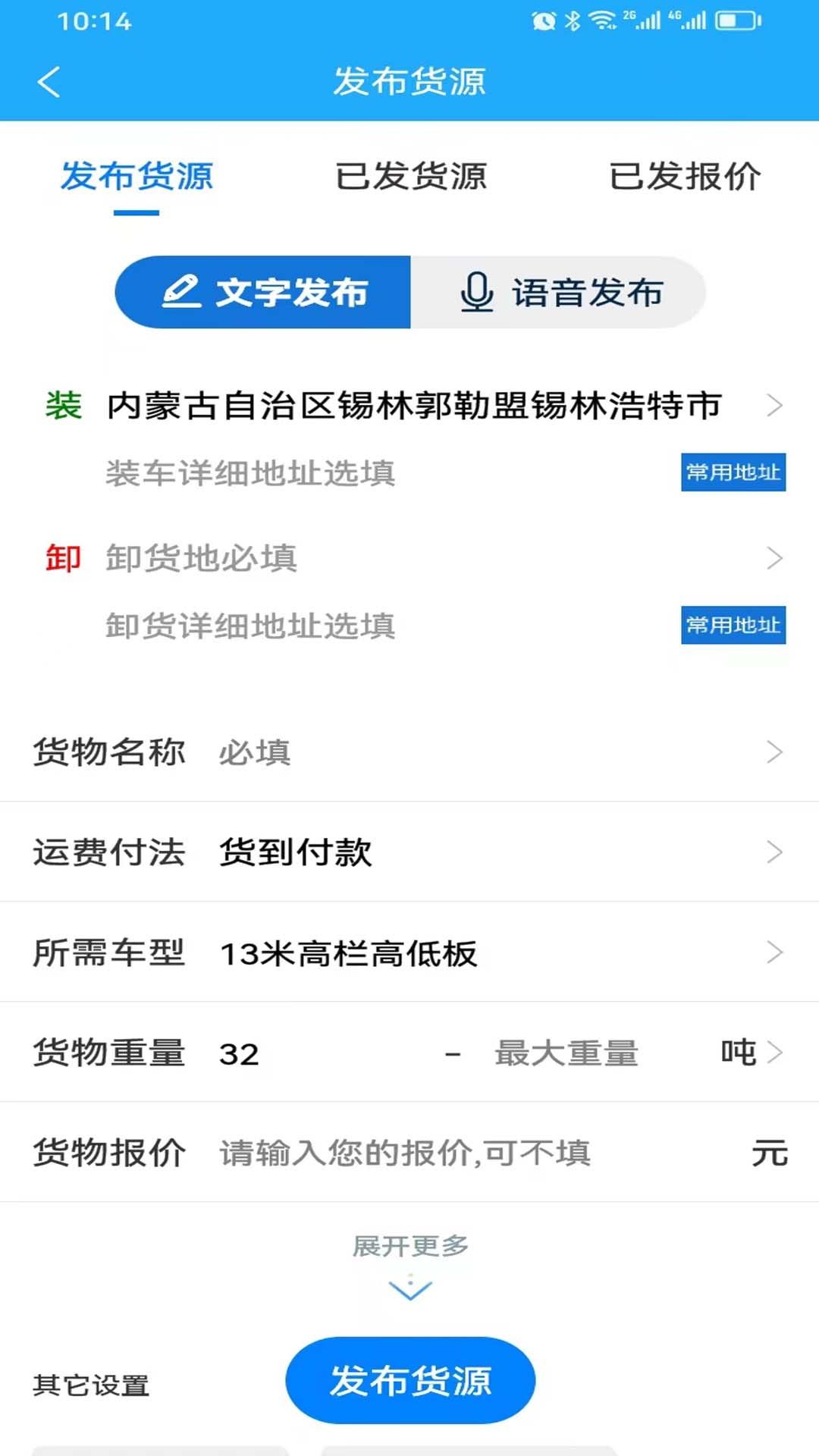Switch to 文字发布 publishing mode
This screenshot has width=819, height=1456.
[262, 292]
